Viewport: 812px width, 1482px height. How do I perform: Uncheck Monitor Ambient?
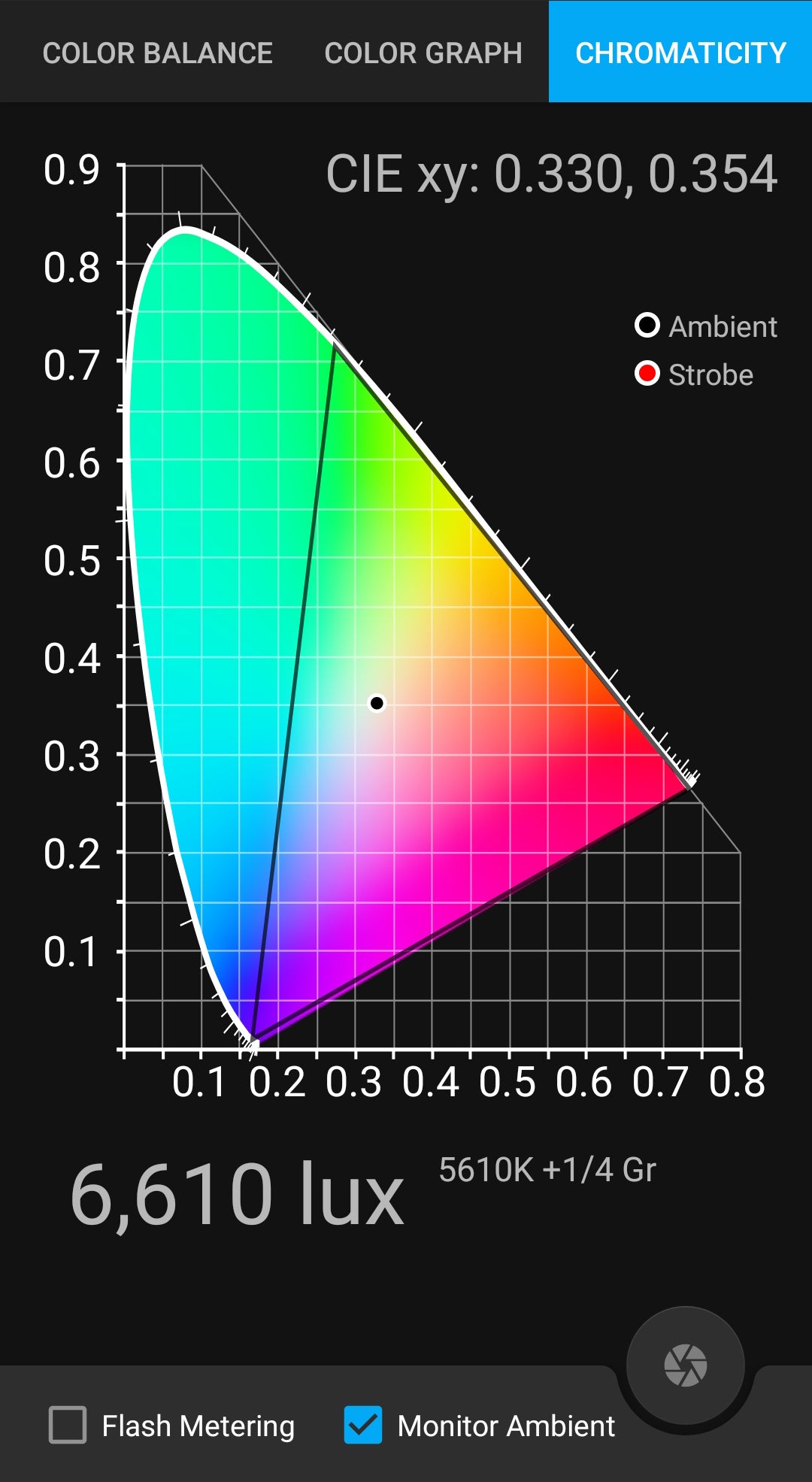(x=363, y=1425)
